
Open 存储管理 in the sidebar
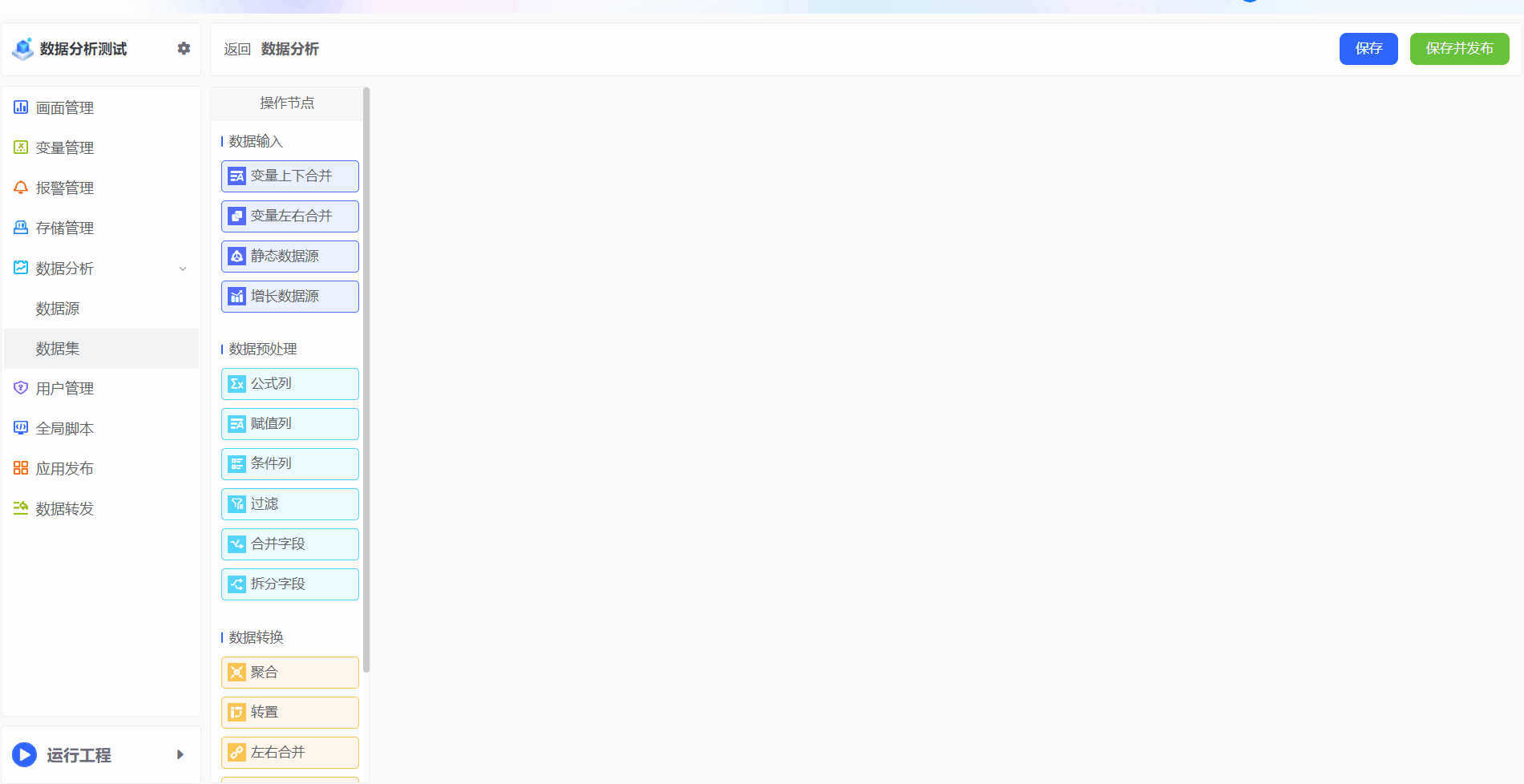(x=65, y=228)
